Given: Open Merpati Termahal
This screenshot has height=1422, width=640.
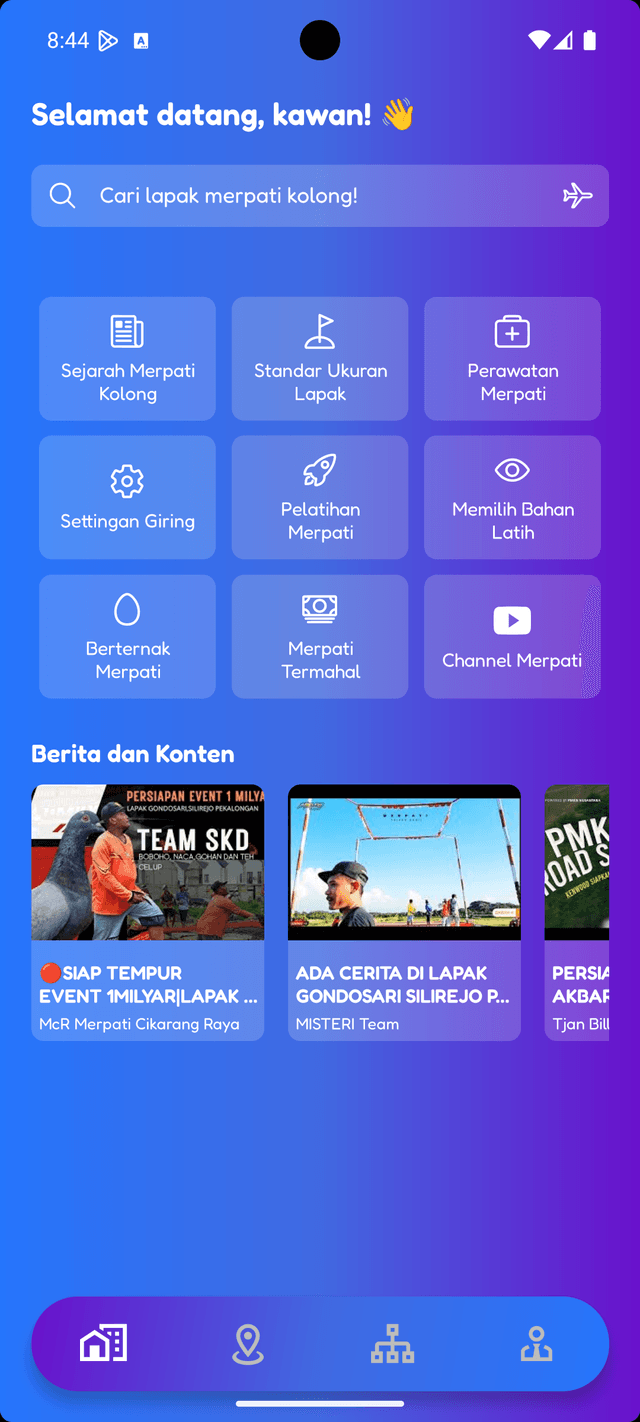Looking at the screenshot, I should point(320,636).
